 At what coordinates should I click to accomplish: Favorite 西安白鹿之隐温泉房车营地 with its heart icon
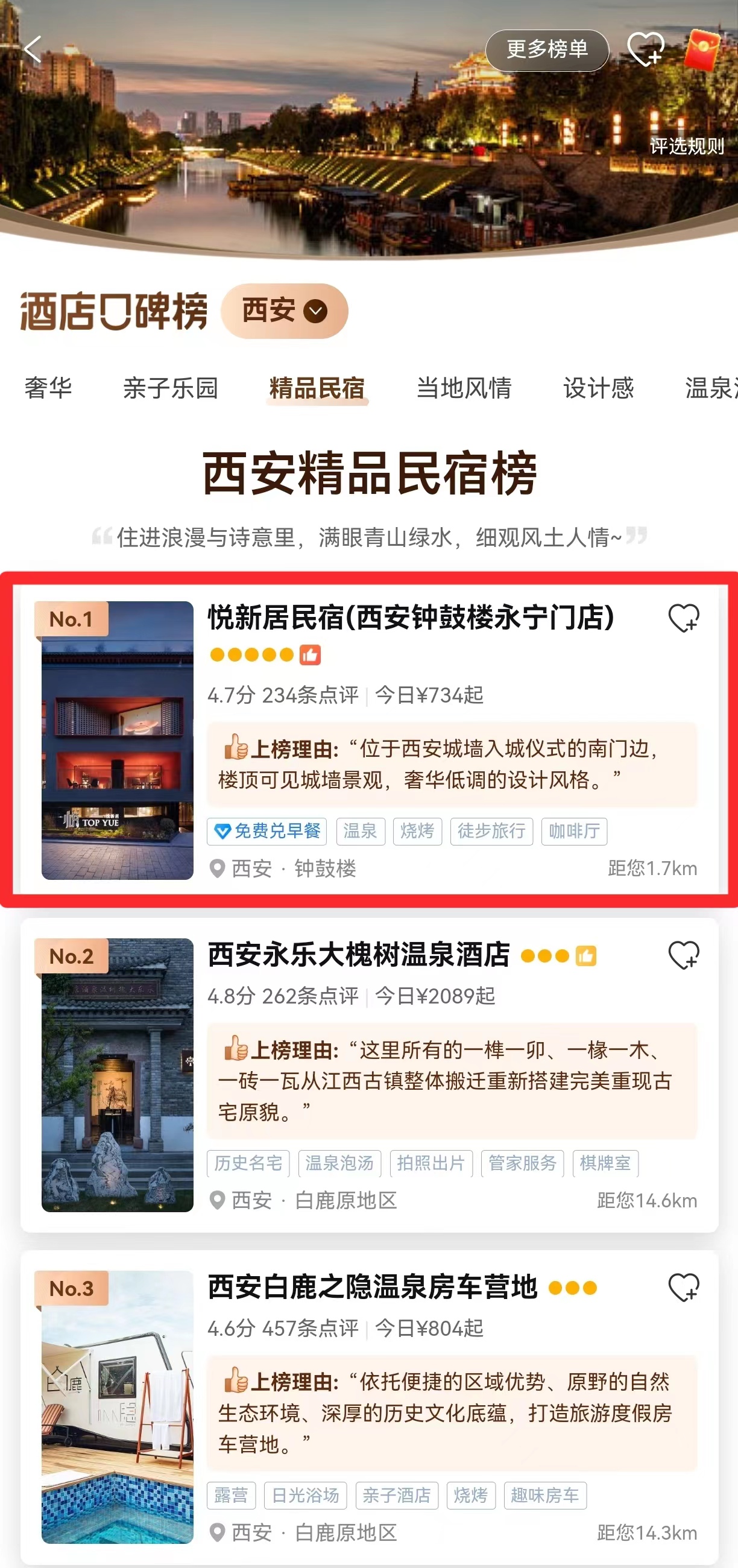coord(683,1288)
